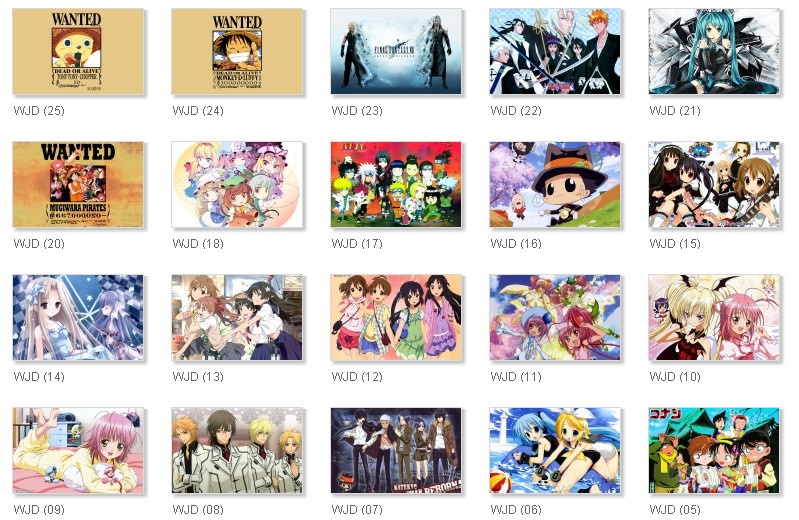View the picture WJD (09)
Viewport: 799px width, 520px height.
coord(78,451)
